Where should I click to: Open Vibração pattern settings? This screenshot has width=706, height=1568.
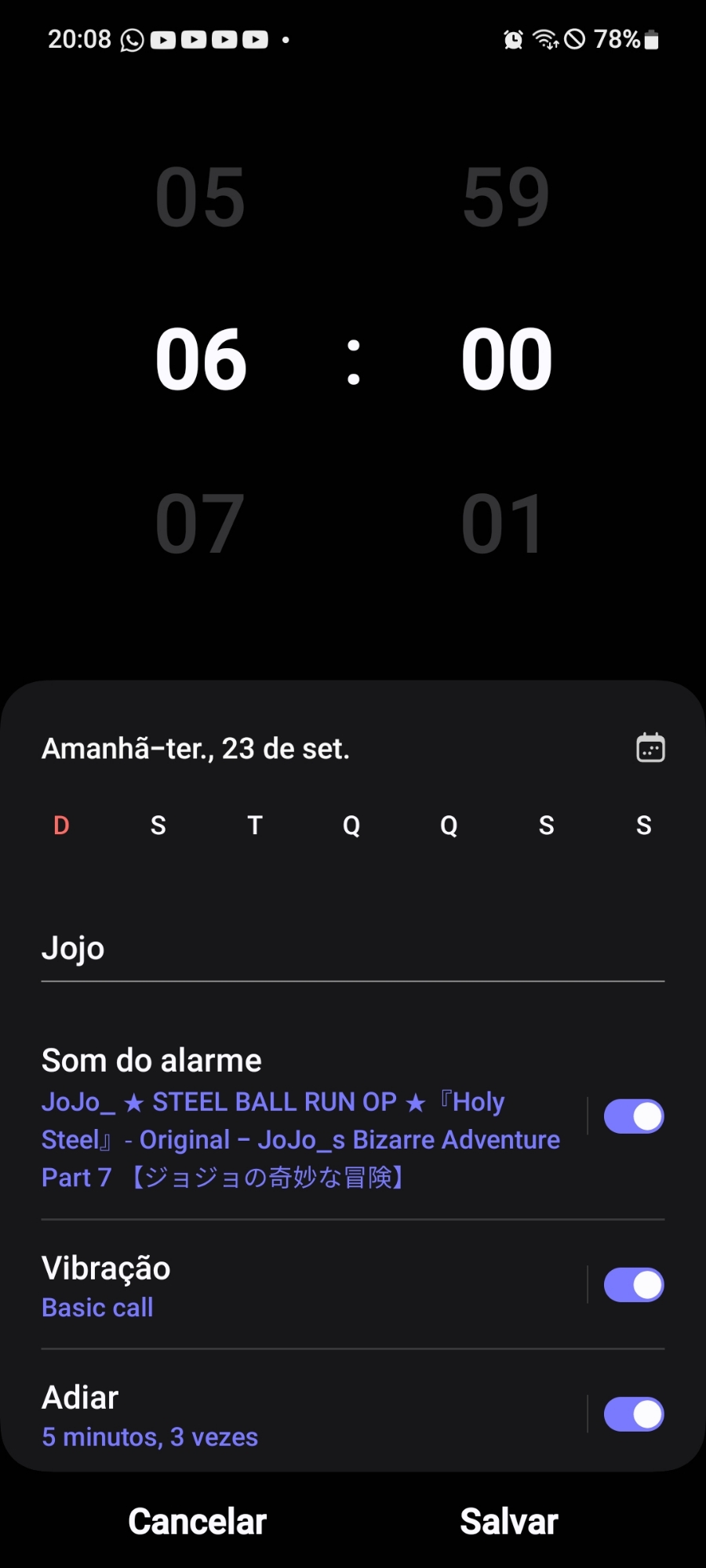pyautogui.click(x=302, y=1286)
